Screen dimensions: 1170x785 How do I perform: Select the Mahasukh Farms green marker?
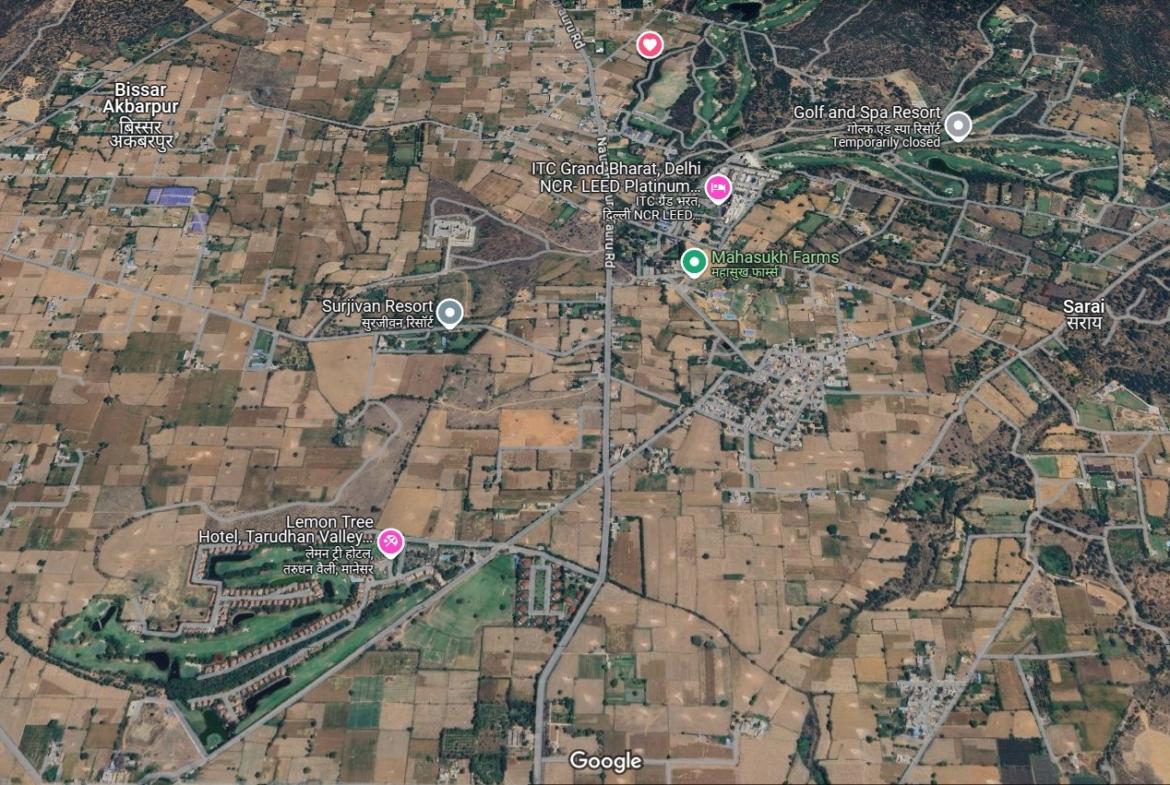click(x=694, y=262)
